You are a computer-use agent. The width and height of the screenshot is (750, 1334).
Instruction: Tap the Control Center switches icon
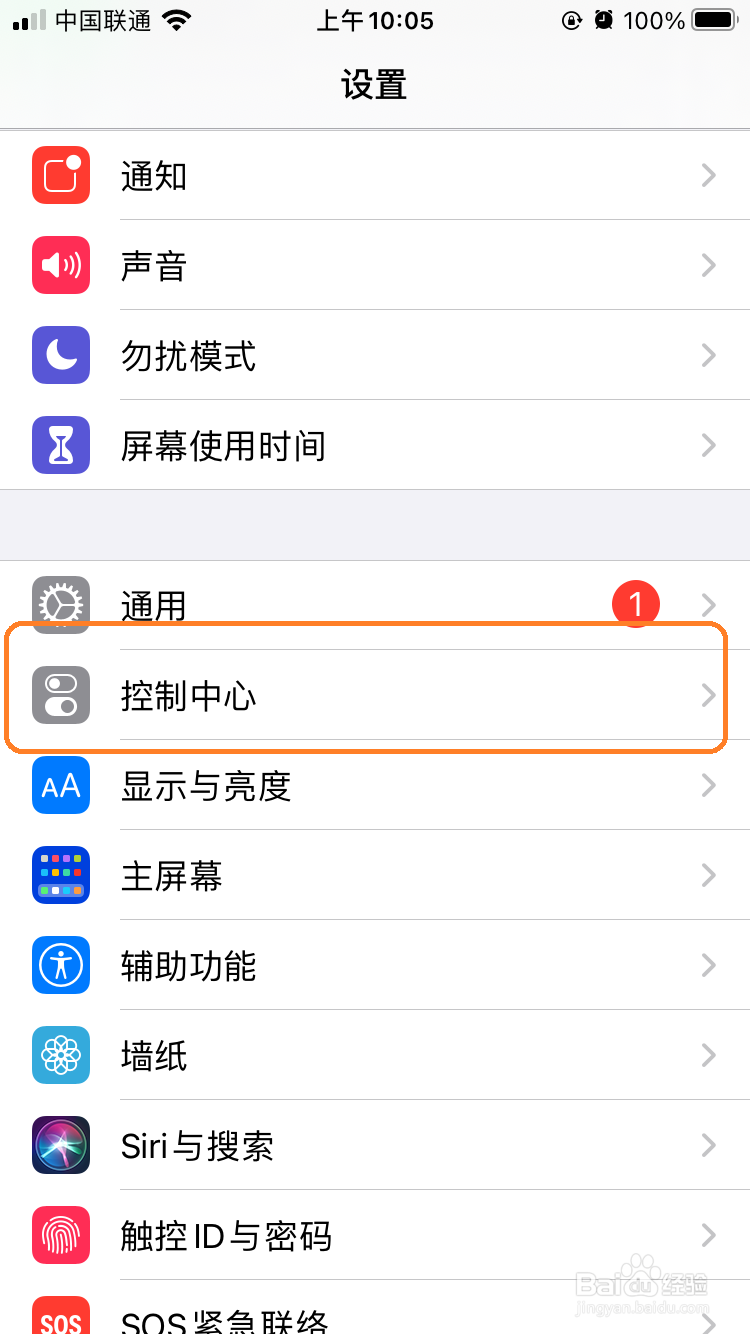[61, 695]
